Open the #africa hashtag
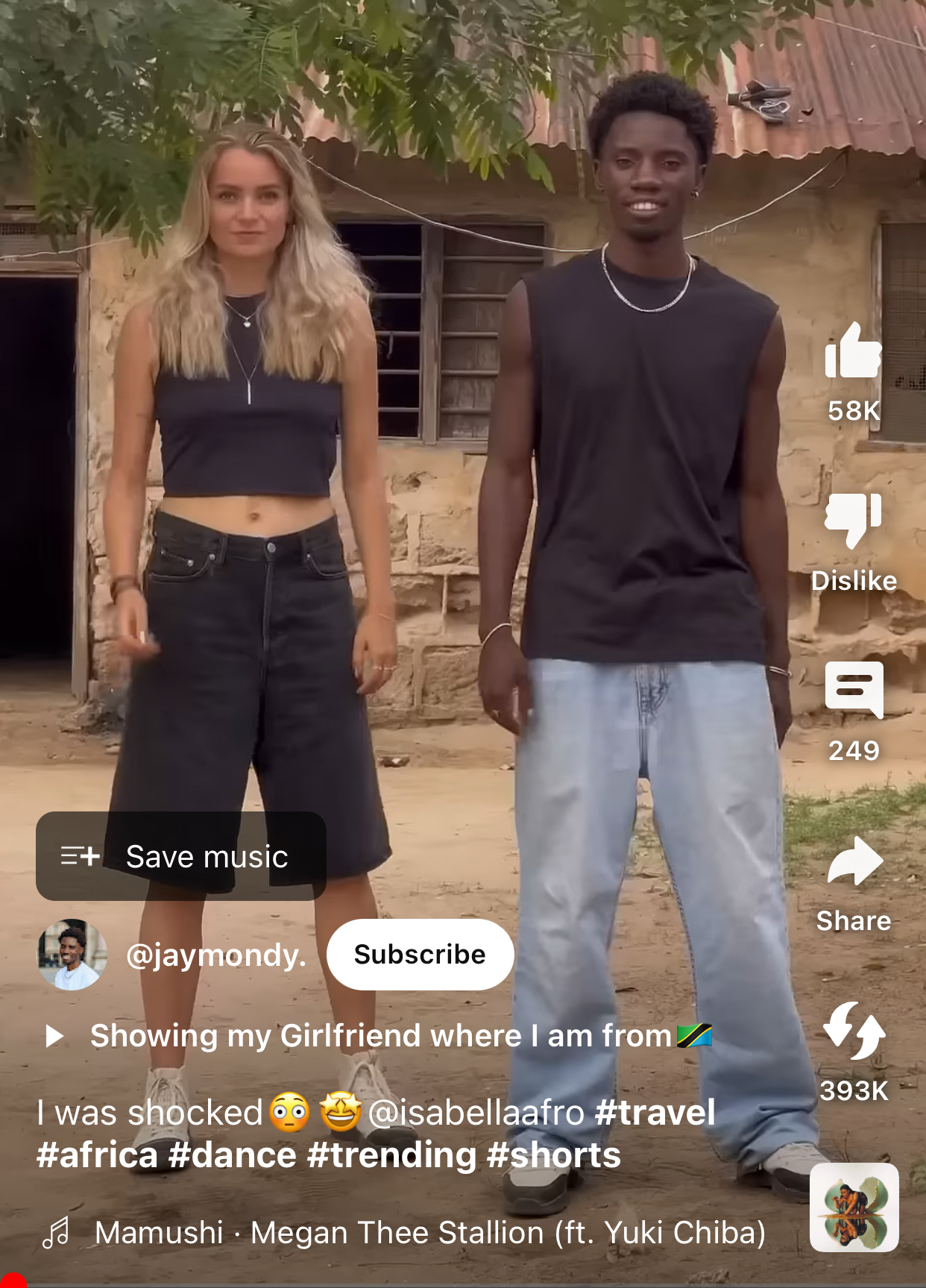 click(97, 1155)
